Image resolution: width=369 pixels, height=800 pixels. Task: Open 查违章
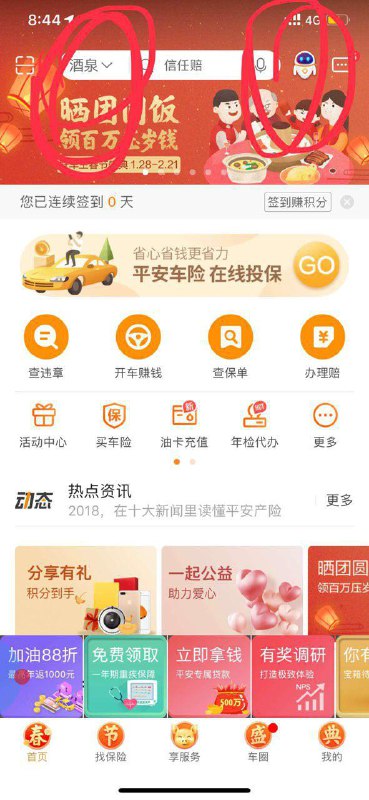point(46,347)
